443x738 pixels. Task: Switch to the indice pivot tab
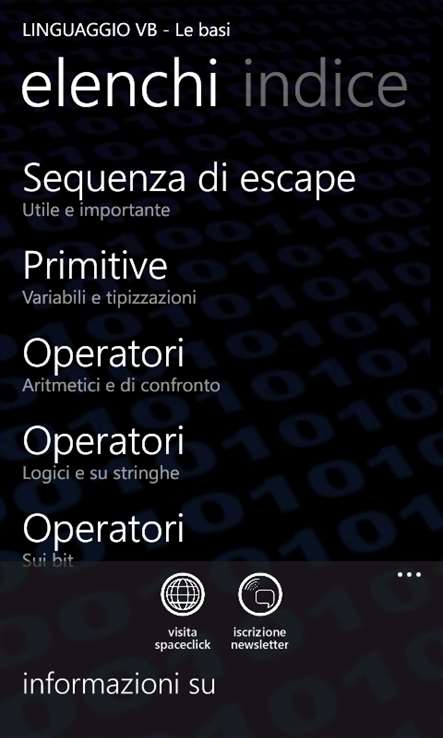point(325,84)
